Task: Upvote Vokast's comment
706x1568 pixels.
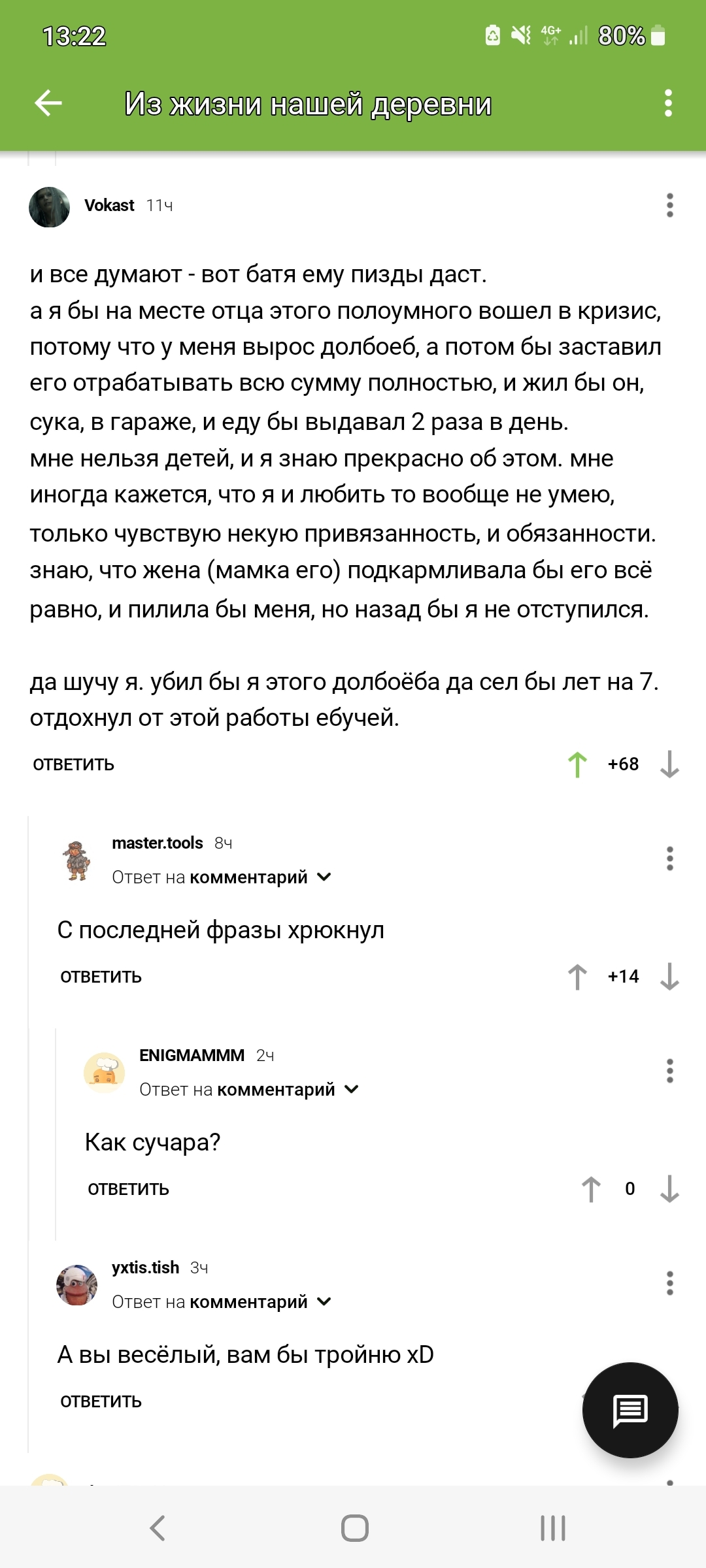Action: click(577, 764)
